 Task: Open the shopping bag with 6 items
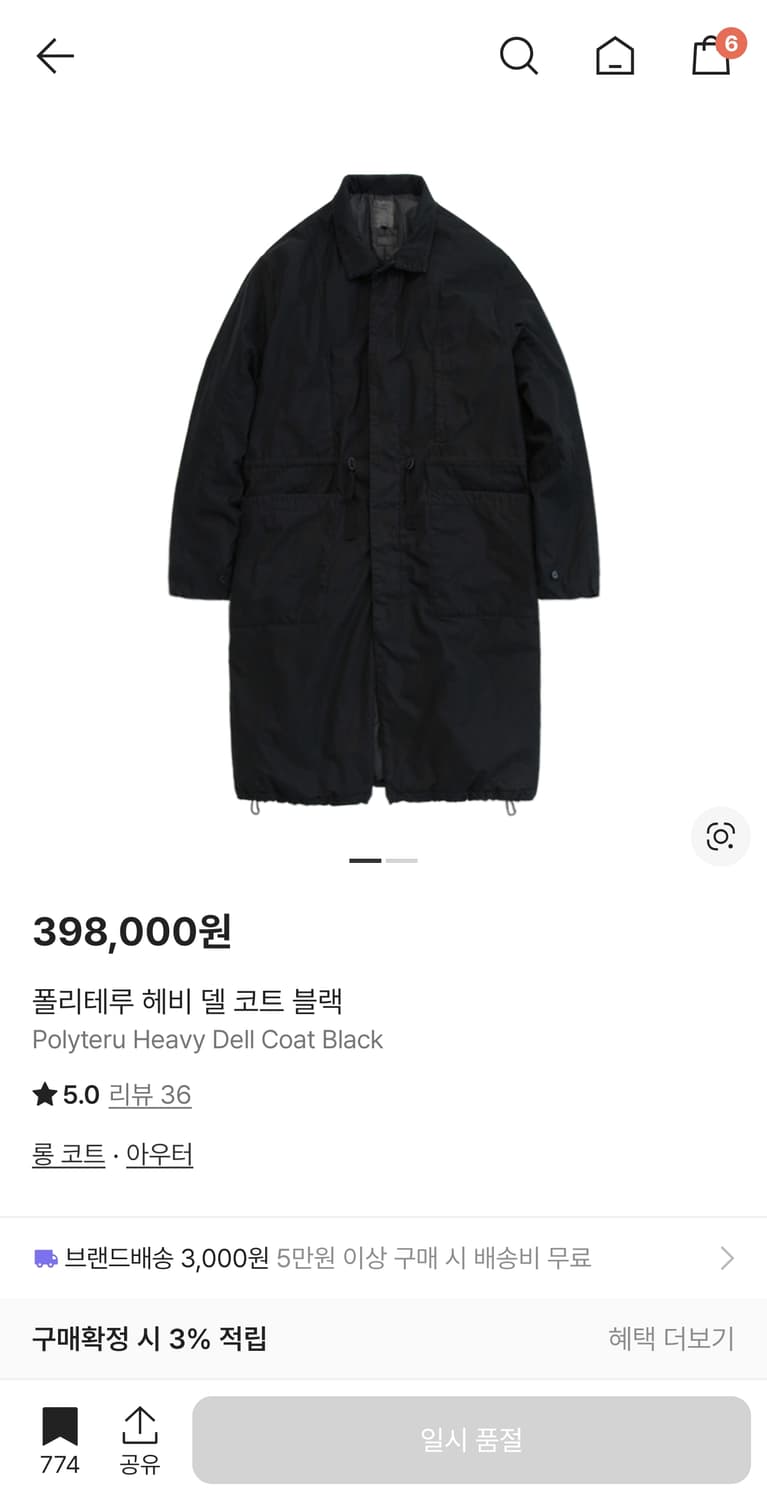[710, 58]
